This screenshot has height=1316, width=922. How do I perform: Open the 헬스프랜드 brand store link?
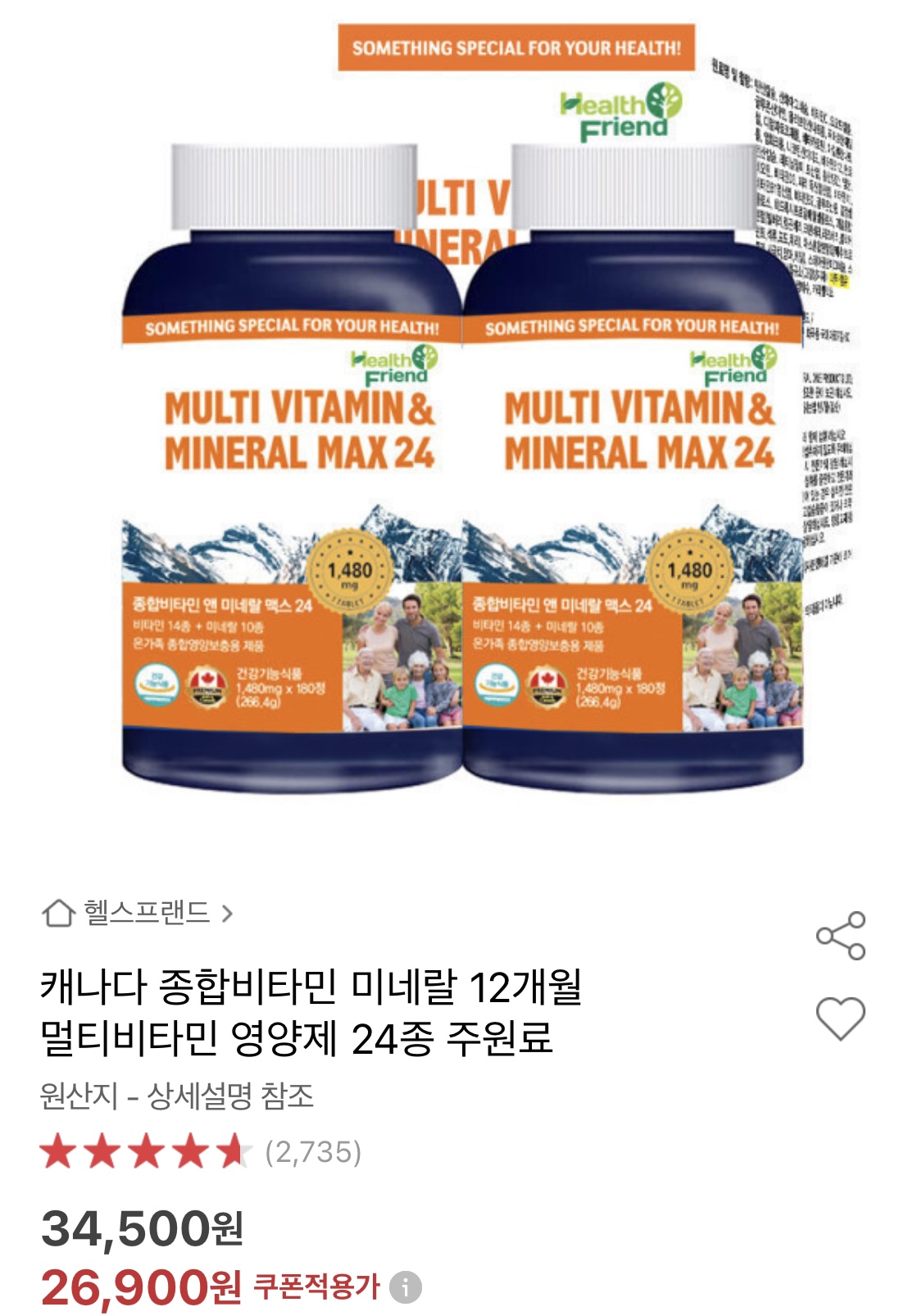pyautogui.click(x=139, y=912)
